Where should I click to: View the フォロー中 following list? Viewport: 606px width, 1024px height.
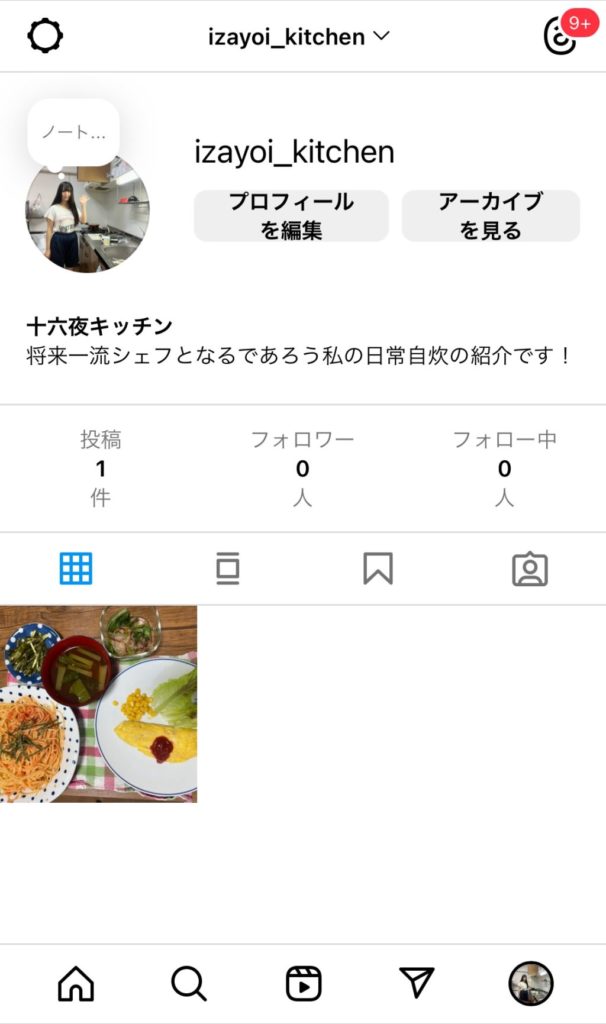coord(504,468)
